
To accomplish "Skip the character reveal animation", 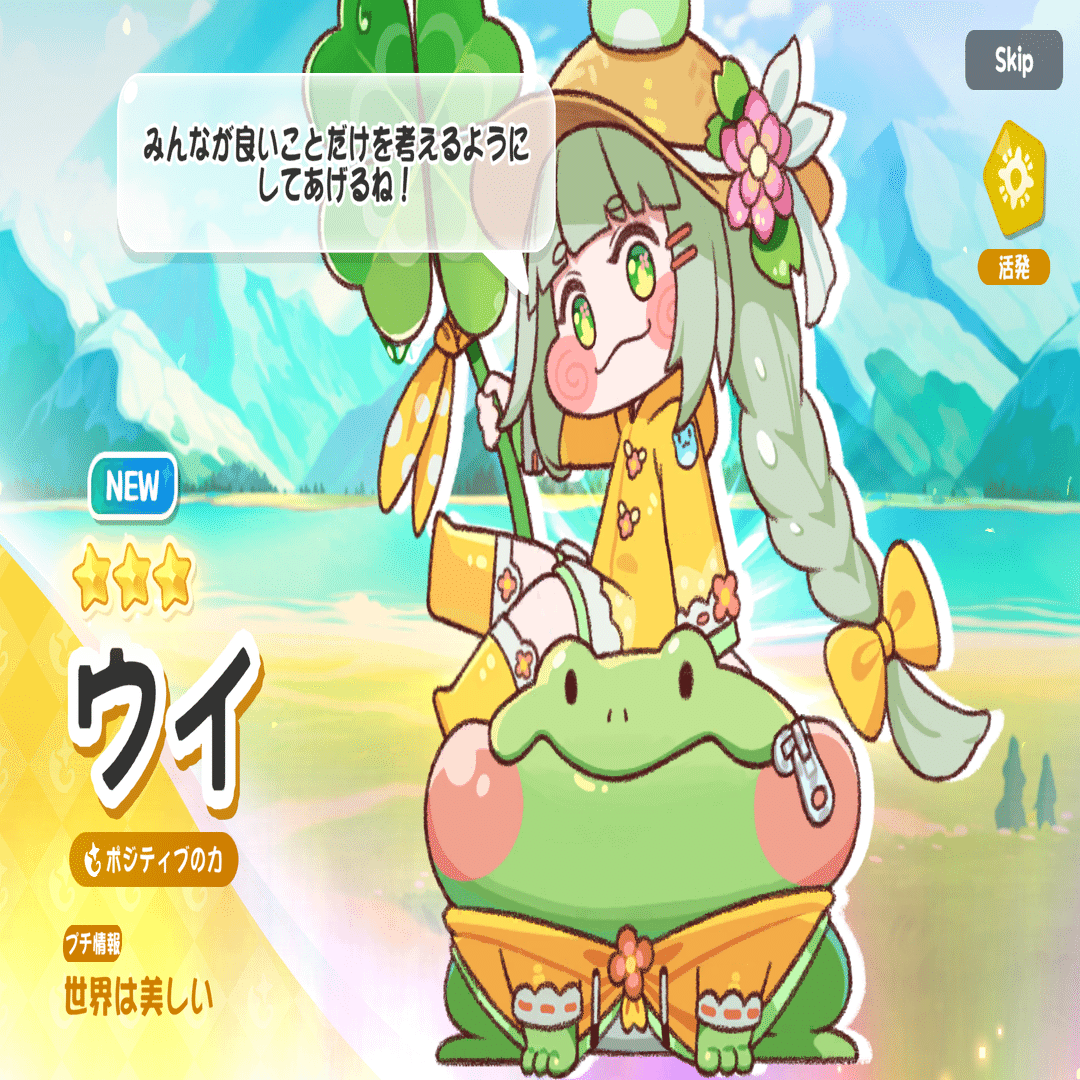I will [1012, 61].
